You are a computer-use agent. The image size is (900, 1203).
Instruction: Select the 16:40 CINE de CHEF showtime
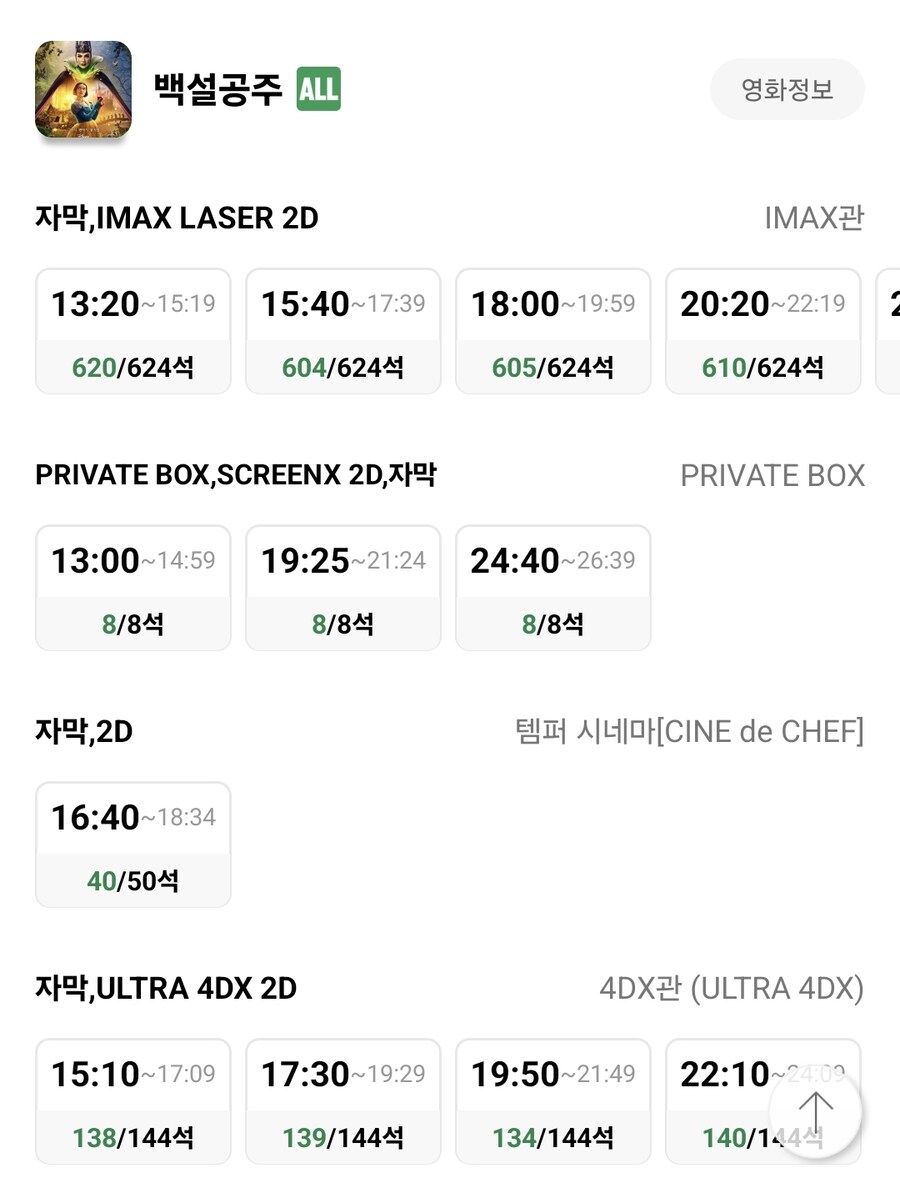(132, 845)
